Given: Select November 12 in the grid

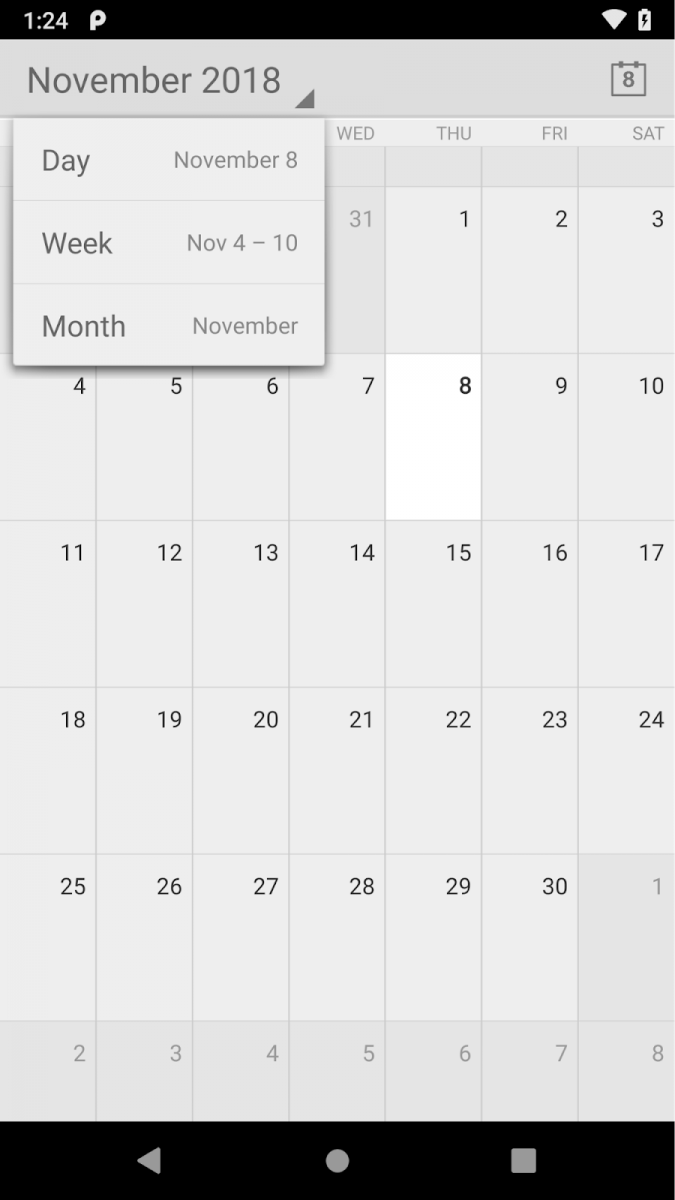Looking at the screenshot, I should (x=144, y=603).
